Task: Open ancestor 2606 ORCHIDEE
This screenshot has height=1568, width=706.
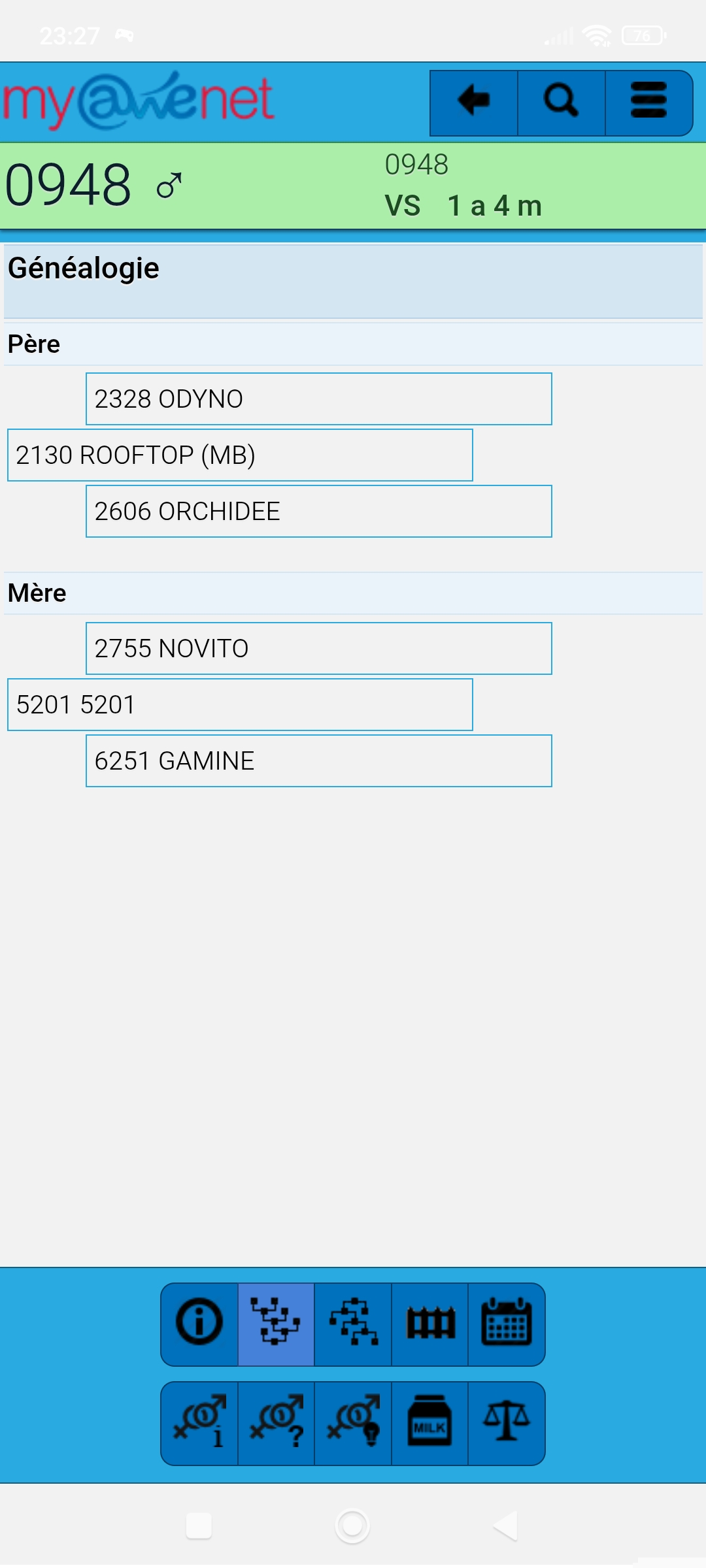Action: click(x=318, y=512)
